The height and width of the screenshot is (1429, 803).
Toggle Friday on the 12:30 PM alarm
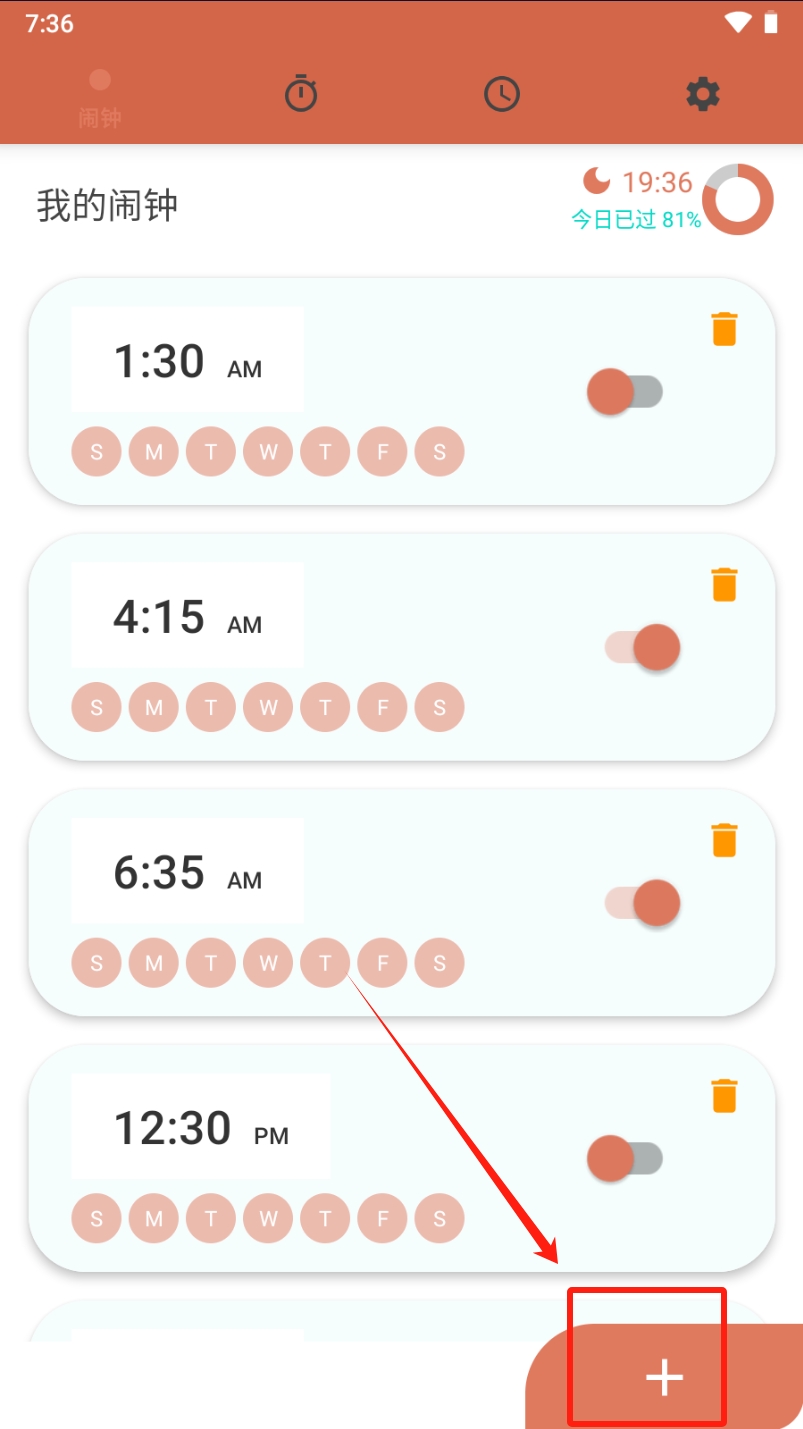[383, 1219]
